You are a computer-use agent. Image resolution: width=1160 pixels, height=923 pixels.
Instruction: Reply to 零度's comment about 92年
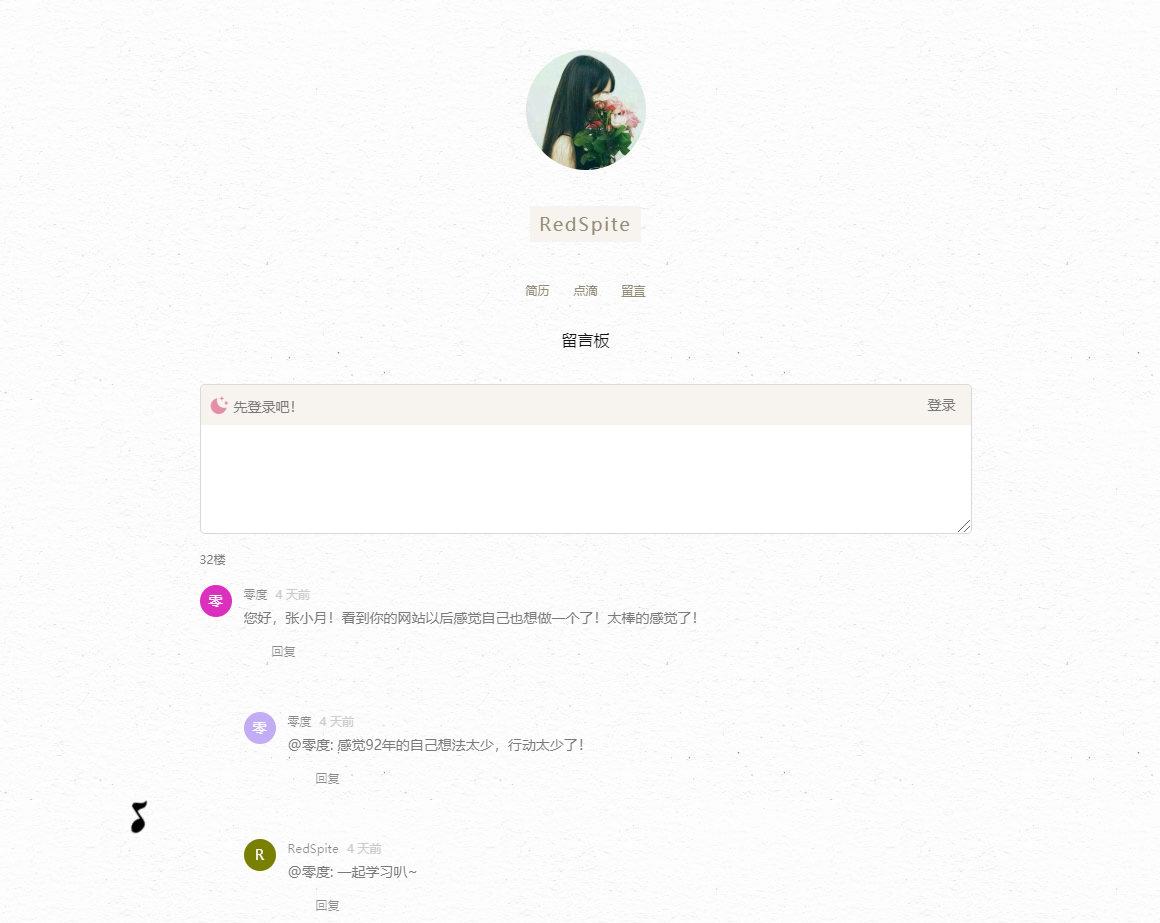pos(327,778)
